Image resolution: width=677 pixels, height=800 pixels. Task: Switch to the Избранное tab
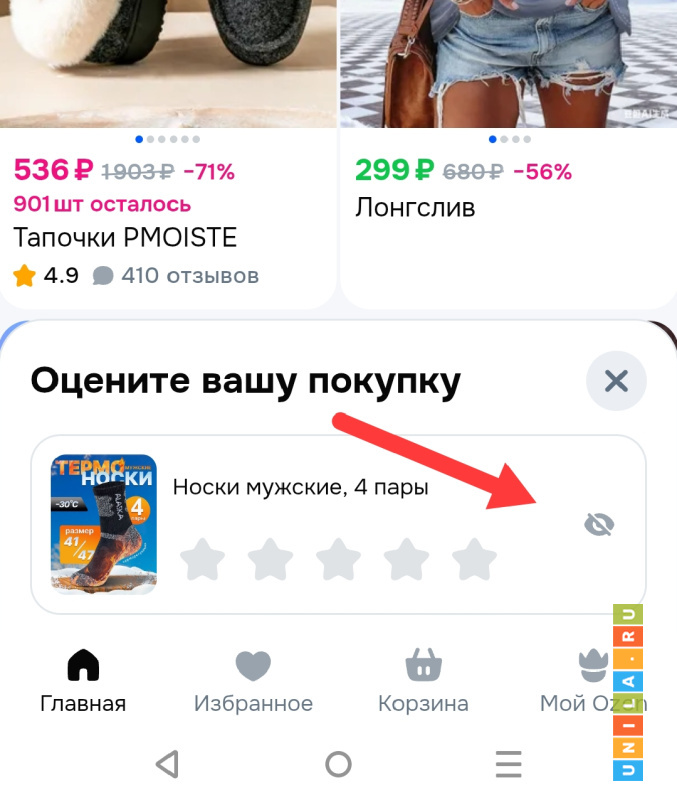pos(253,681)
